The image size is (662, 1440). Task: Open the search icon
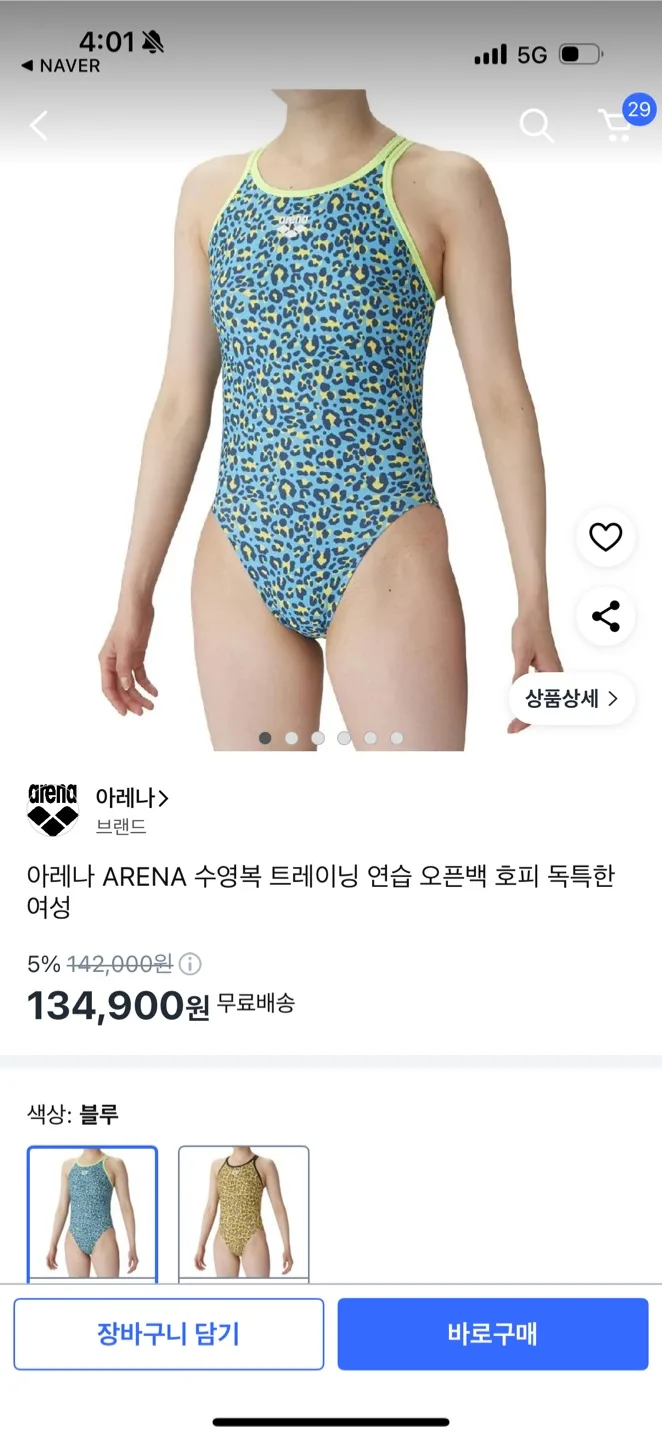(536, 126)
